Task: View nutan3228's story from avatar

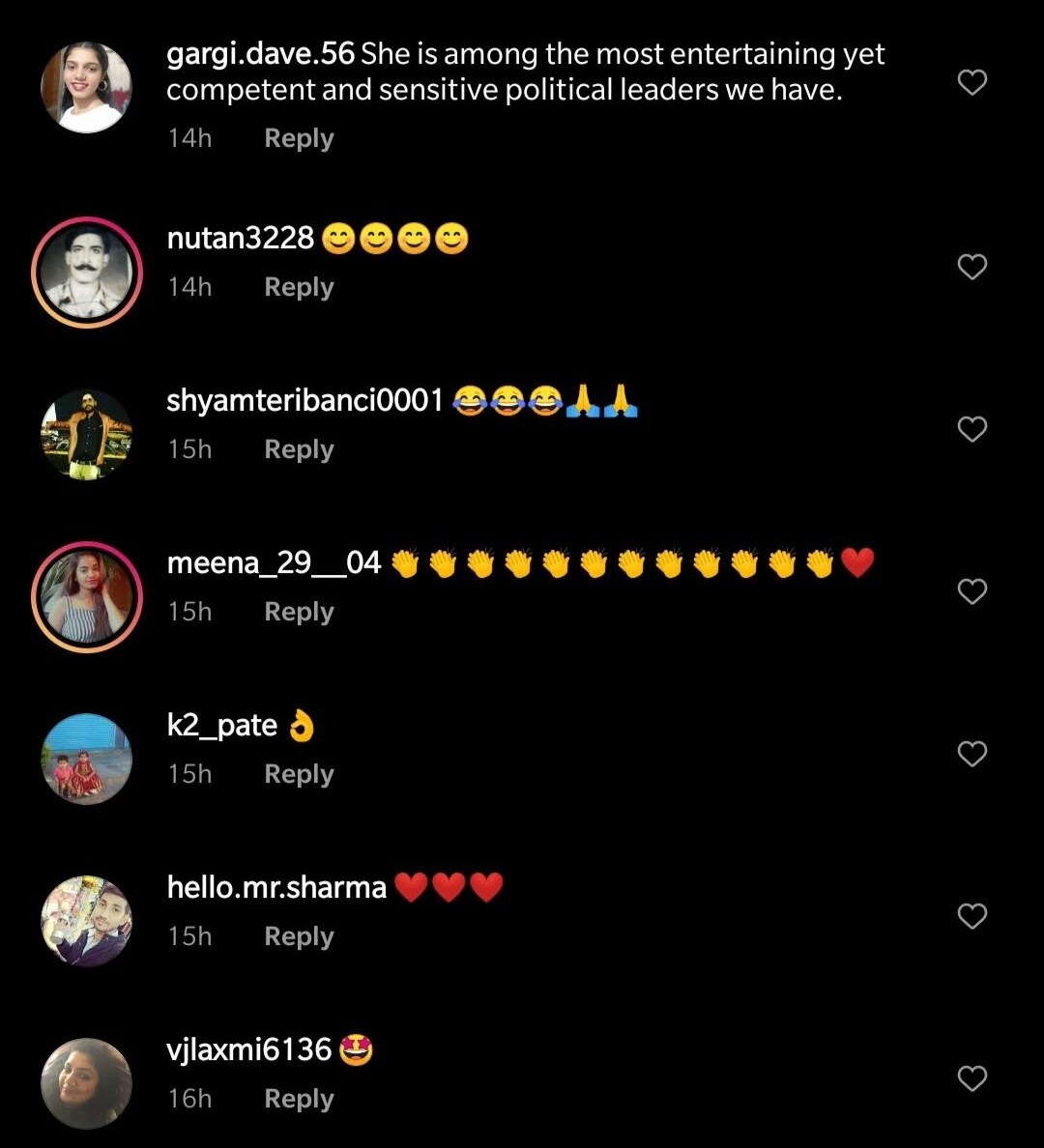Action: point(86,273)
